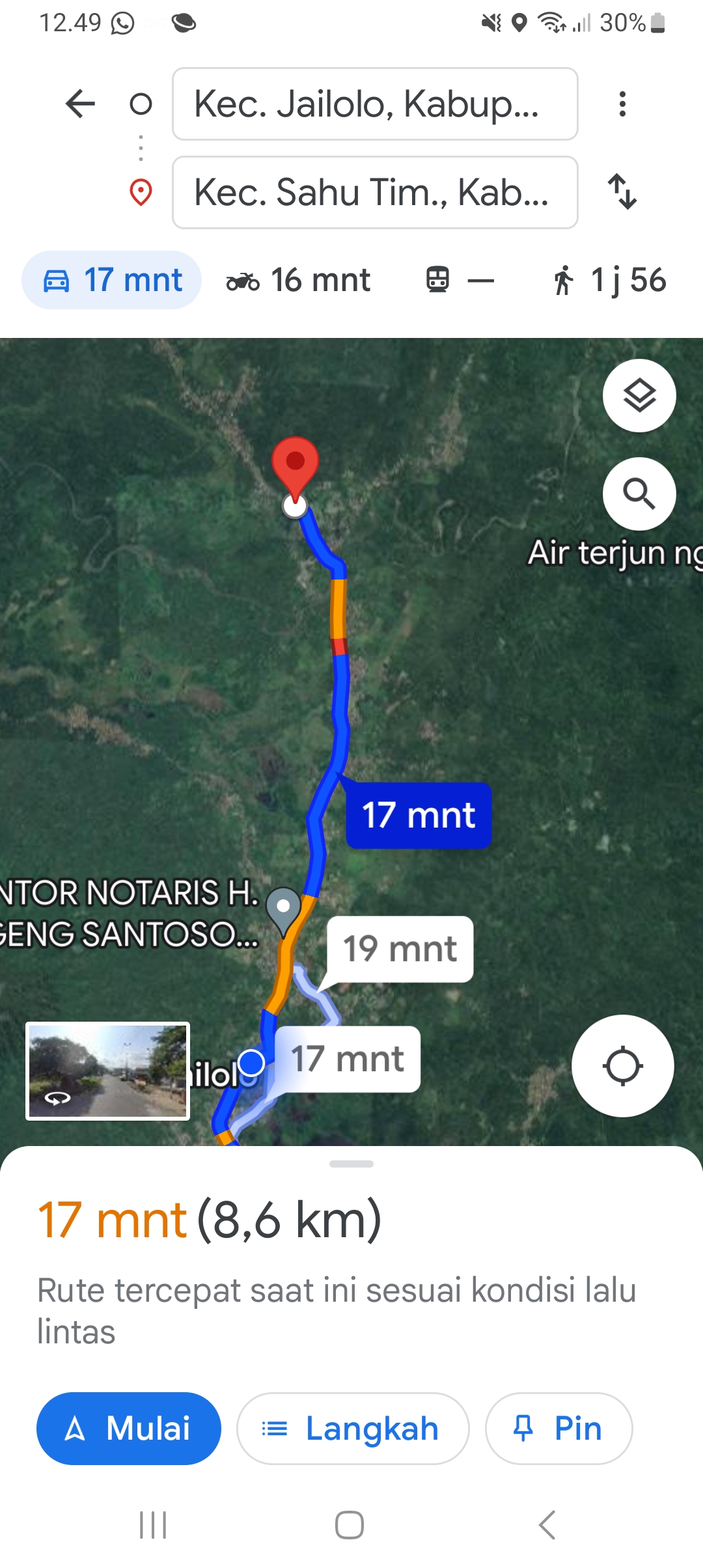703x1568 pixels.
Task: Open recent apps from navigation bar
Action: [x=154, y=1525]
